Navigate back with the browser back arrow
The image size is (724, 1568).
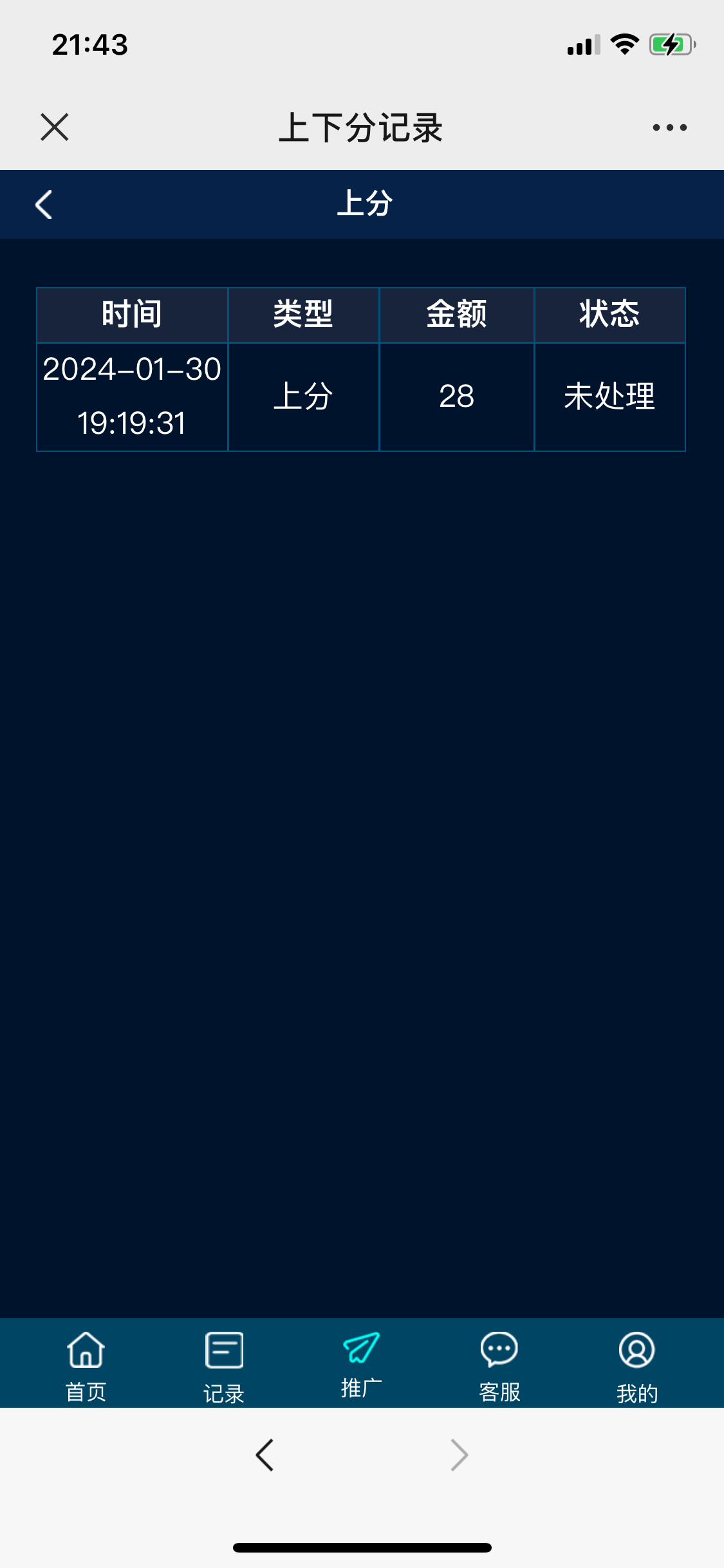[265, 1455]
